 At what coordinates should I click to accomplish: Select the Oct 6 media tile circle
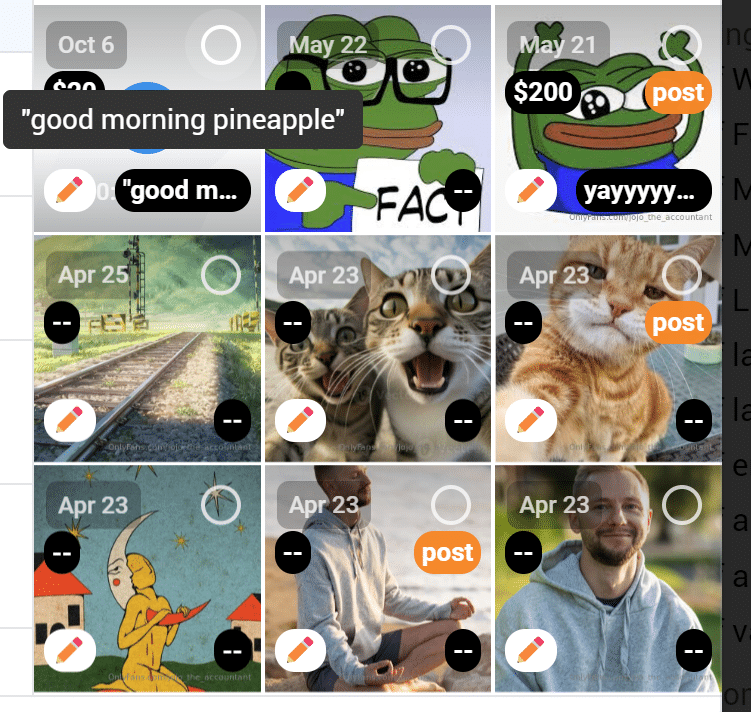220,45
